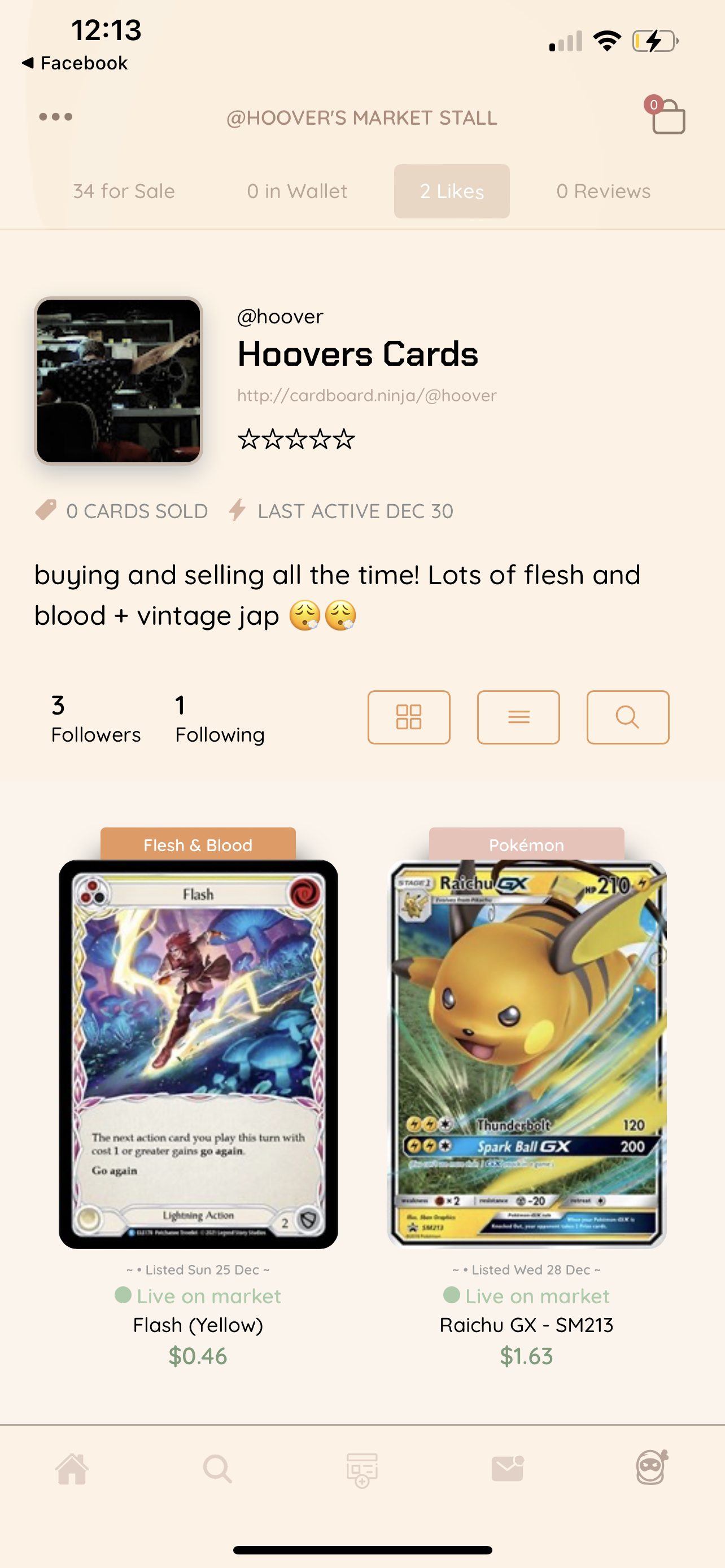Open the messages inbox tab

click(507, 1469)
